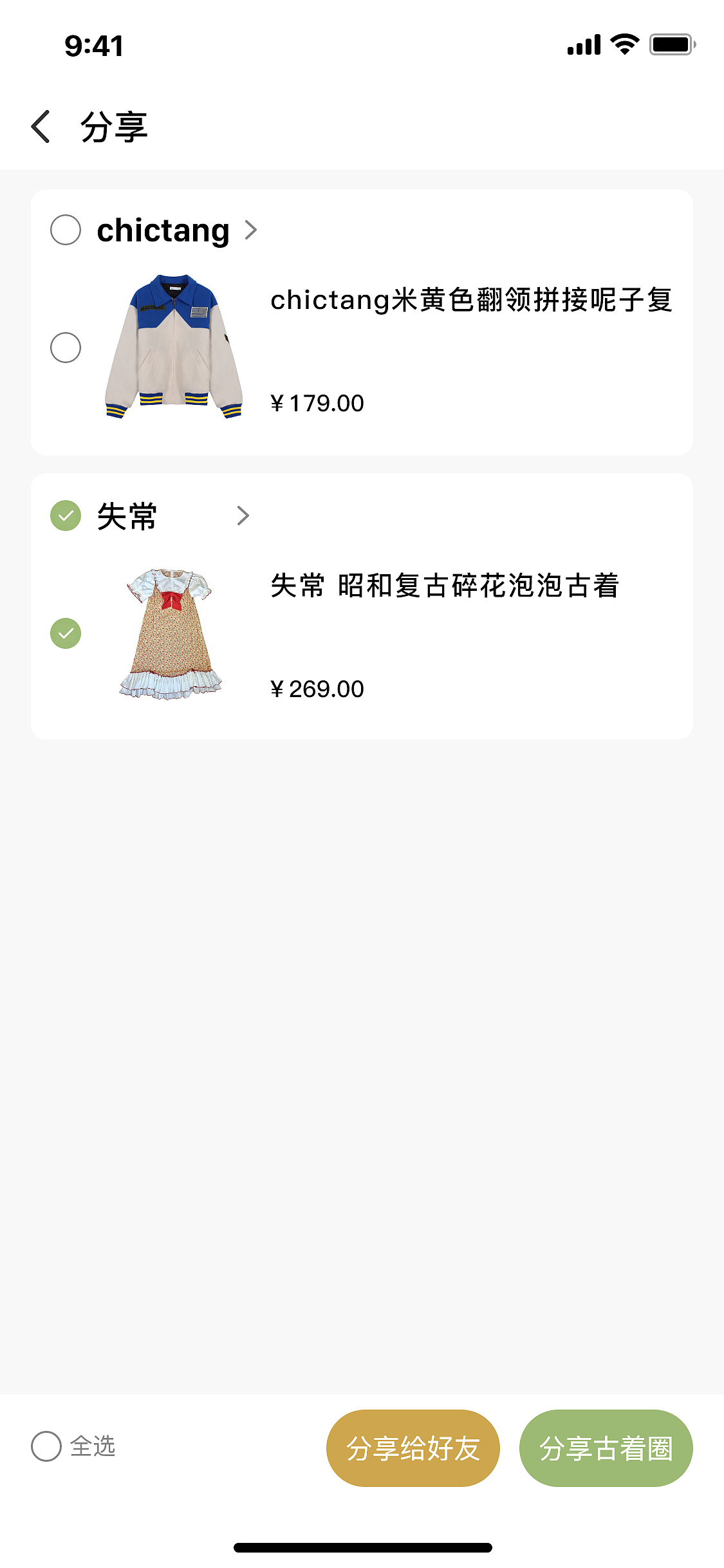Viewport: 724px width, 1568px height.
Task: Tap the 失常 shop name label
Action: [x=127, y=516]
